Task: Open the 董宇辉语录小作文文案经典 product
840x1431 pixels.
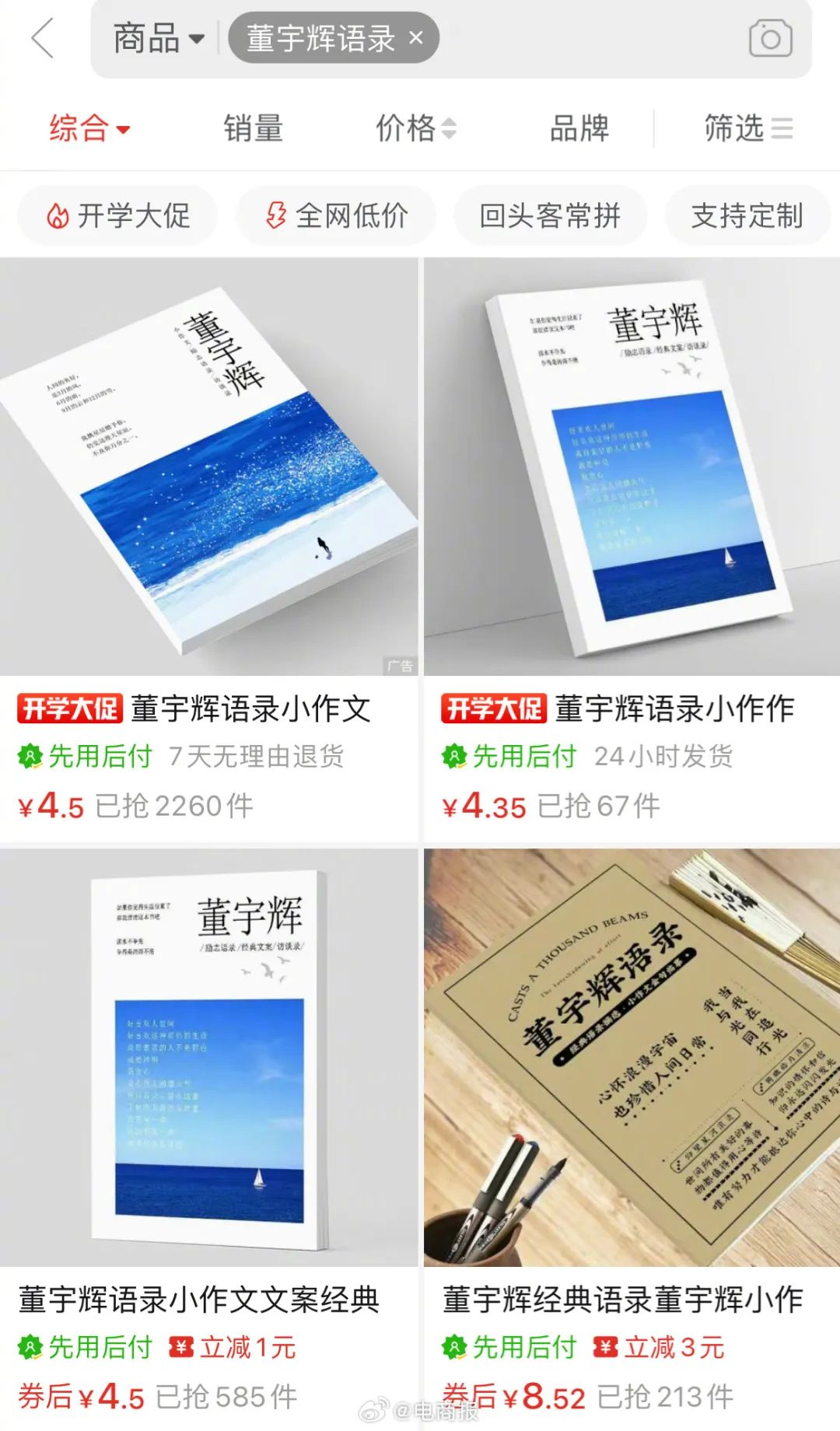Action: click(208, 1058)
